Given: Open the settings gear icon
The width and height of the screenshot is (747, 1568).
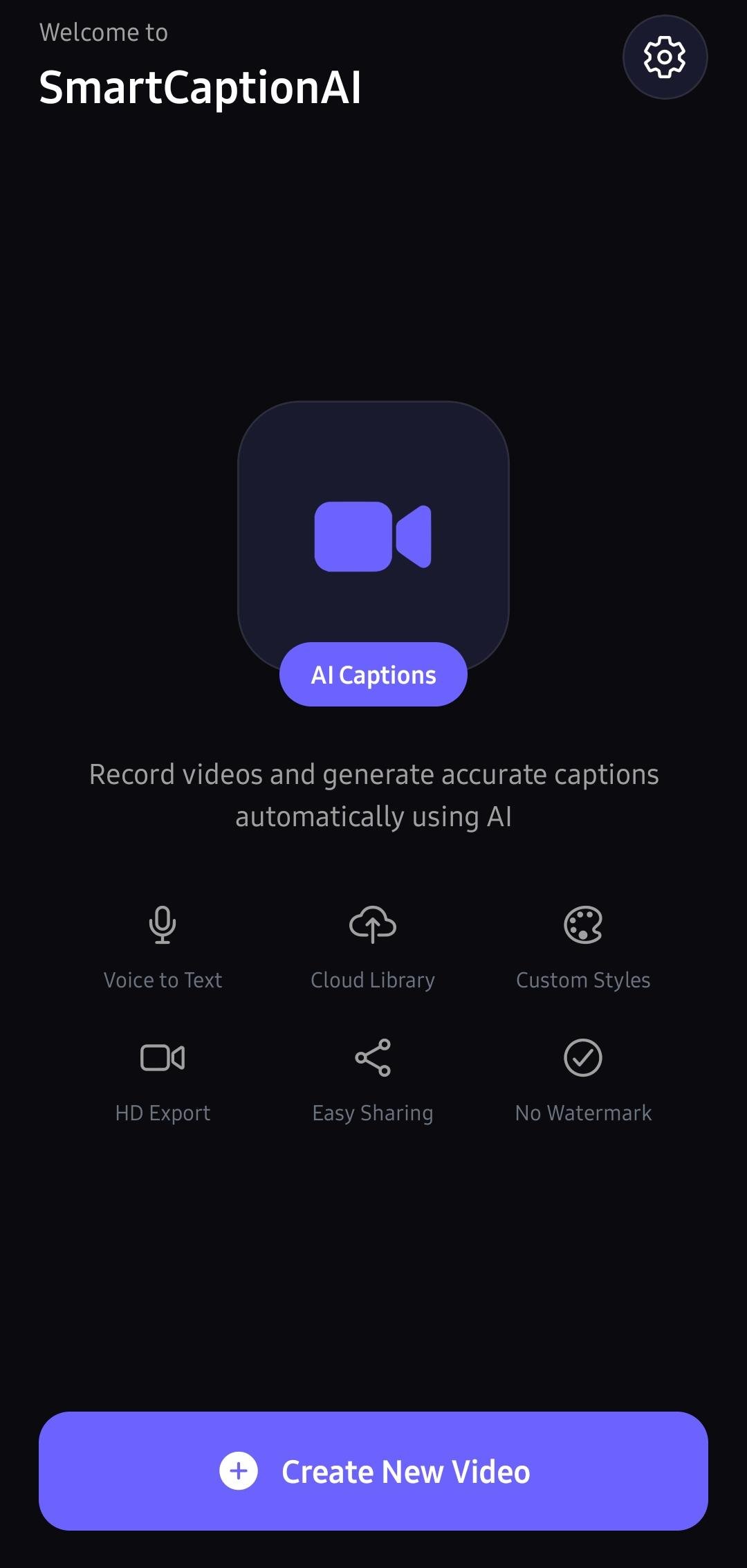Looking at the screenshot, I should coord(665,57).
